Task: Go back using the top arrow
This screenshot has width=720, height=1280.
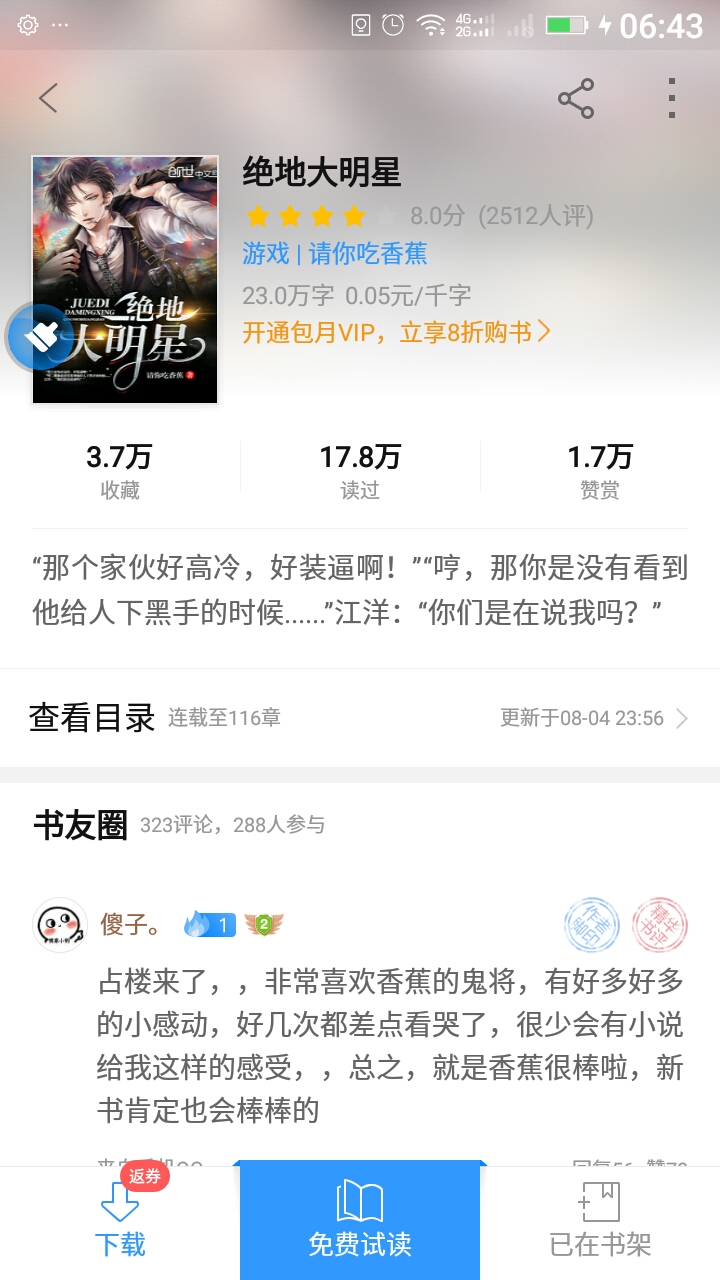Action: point(48,98)
